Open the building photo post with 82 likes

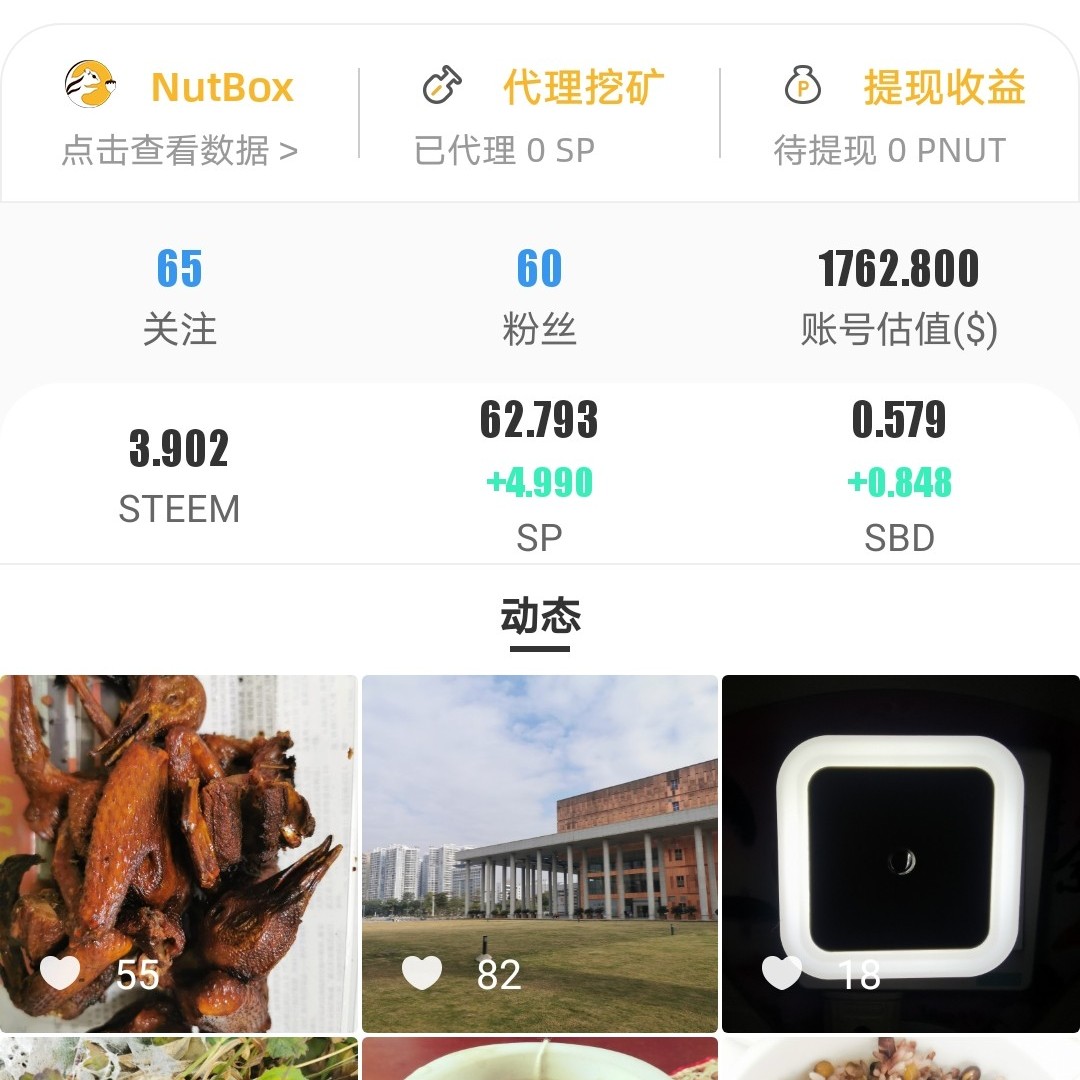[540, 852]
